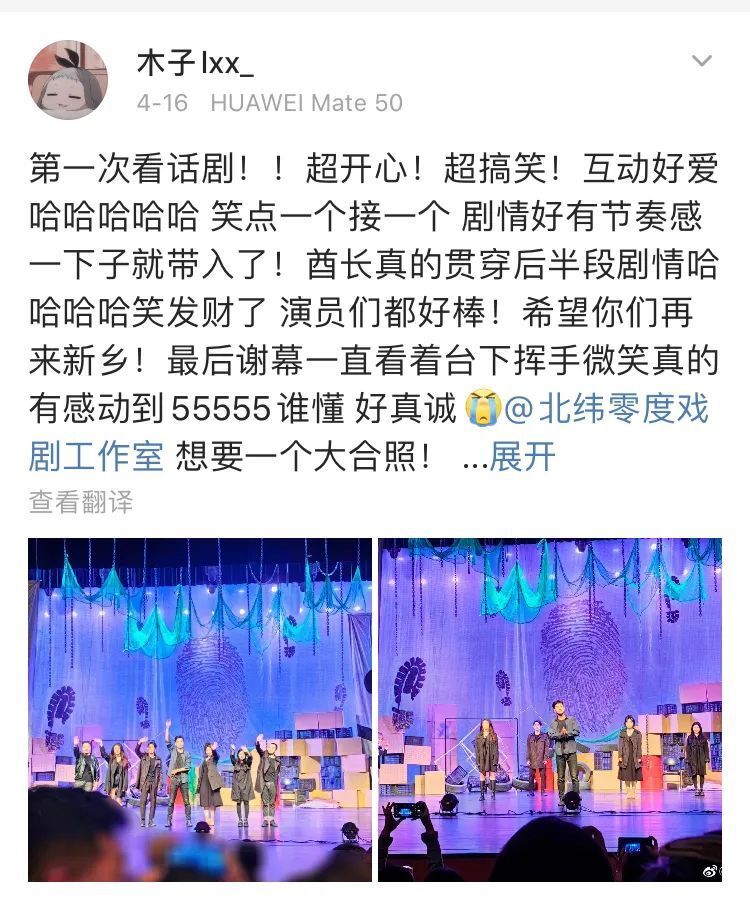Open the second stage photo

[x=550, y=709]
